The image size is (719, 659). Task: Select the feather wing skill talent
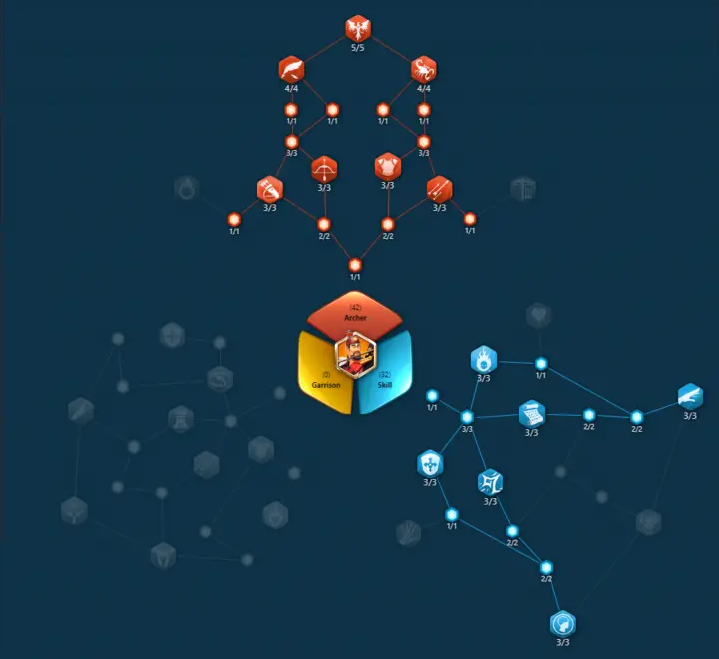coord(690,395)
